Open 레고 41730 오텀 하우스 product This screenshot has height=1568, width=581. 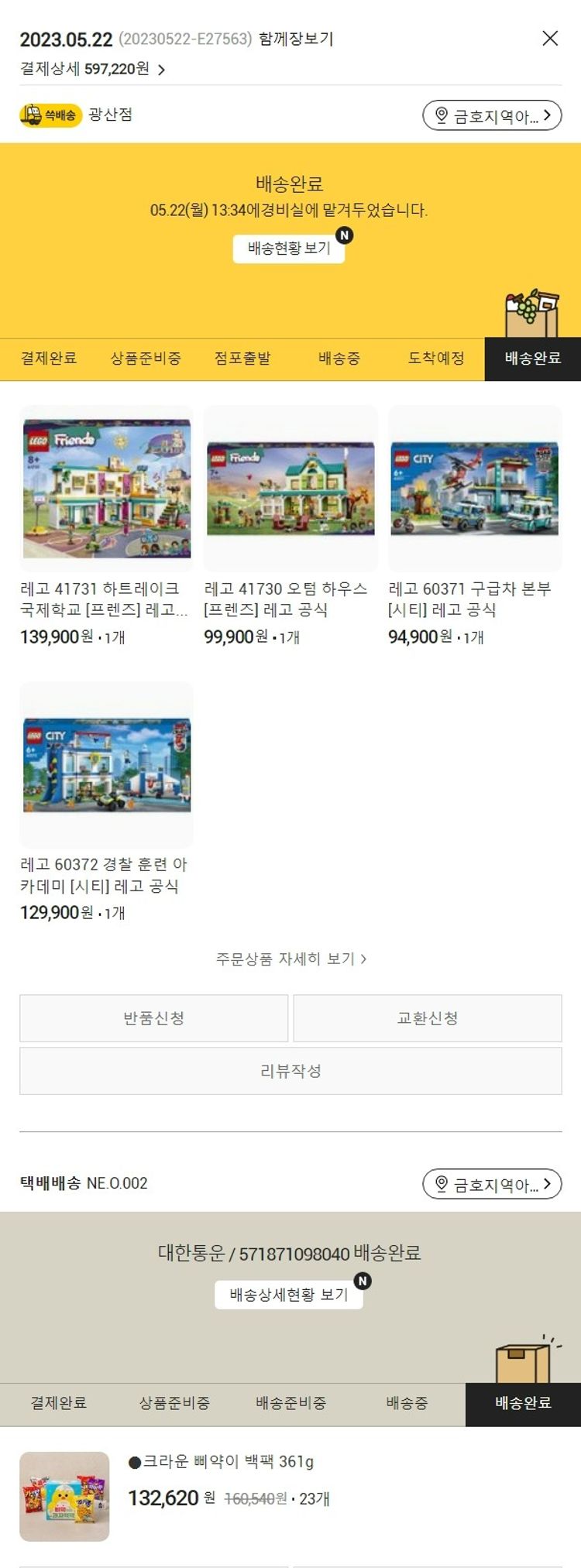290,488
